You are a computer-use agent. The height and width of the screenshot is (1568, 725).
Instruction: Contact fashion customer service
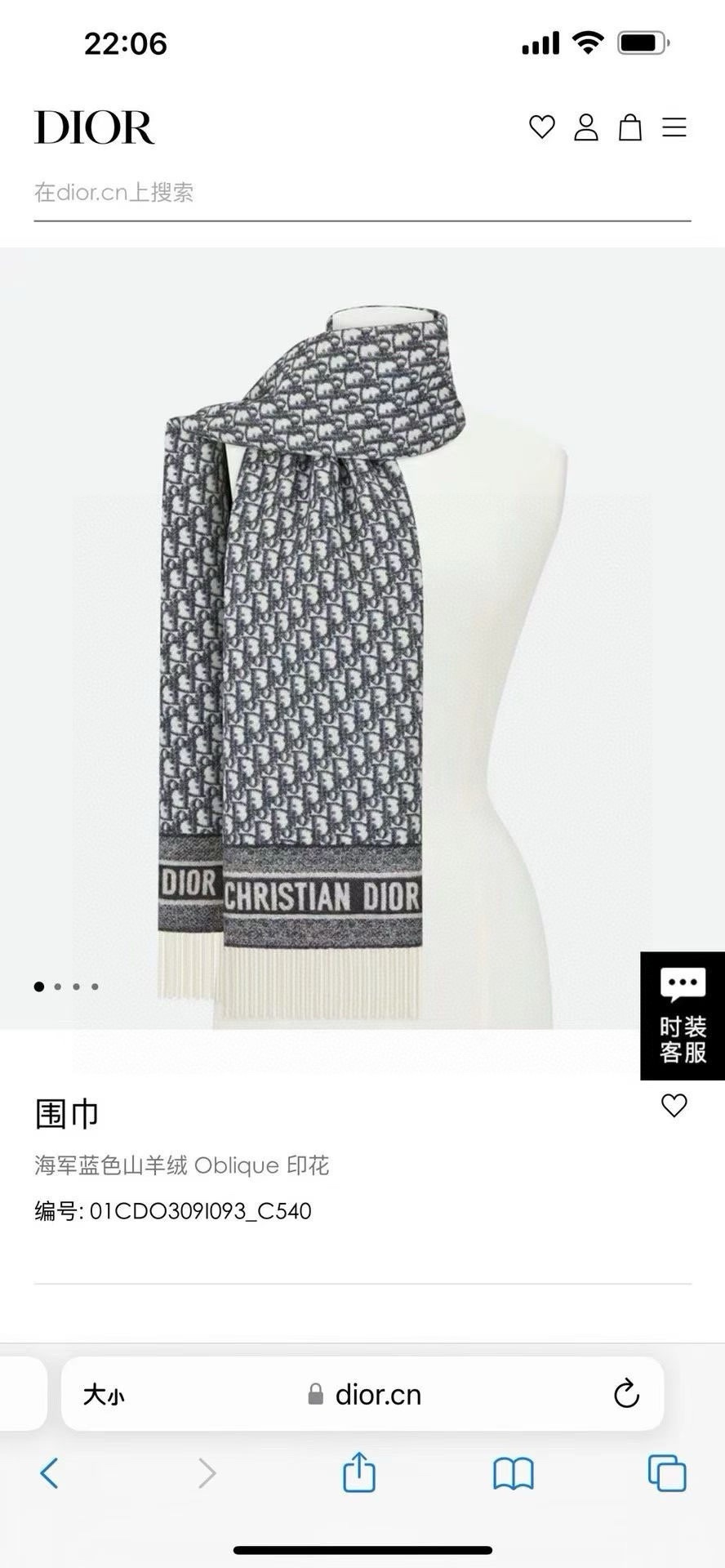click(683, 1016)
